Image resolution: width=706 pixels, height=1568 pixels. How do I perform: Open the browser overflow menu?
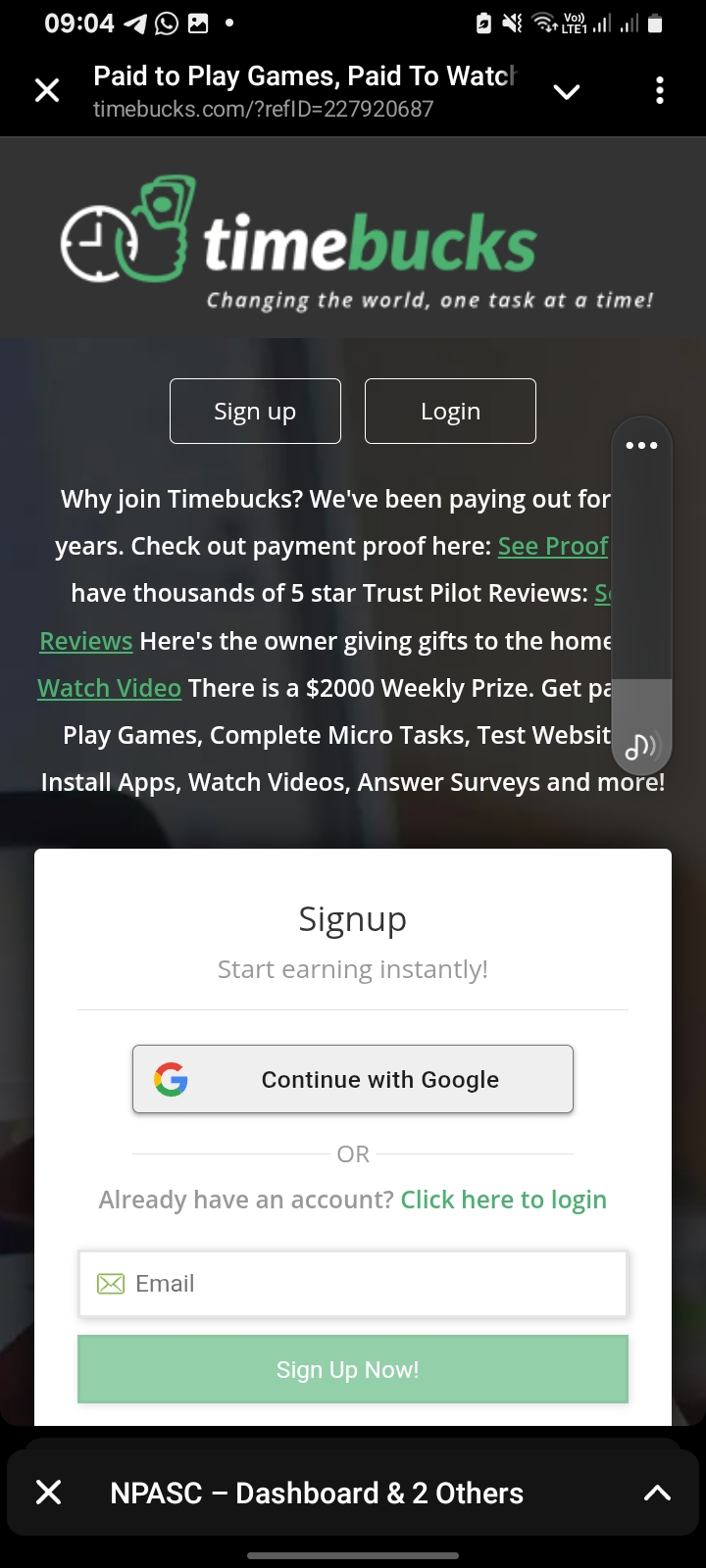pyautogui.click(x=660, y=91)
